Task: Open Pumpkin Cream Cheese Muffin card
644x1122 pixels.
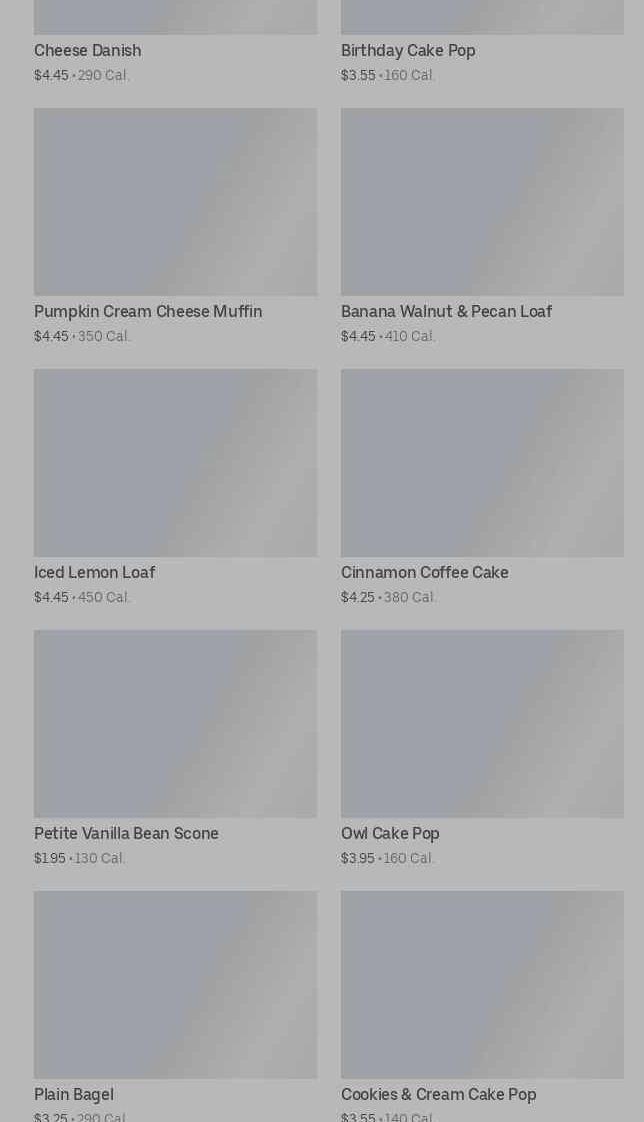Action: click(175, 227)
